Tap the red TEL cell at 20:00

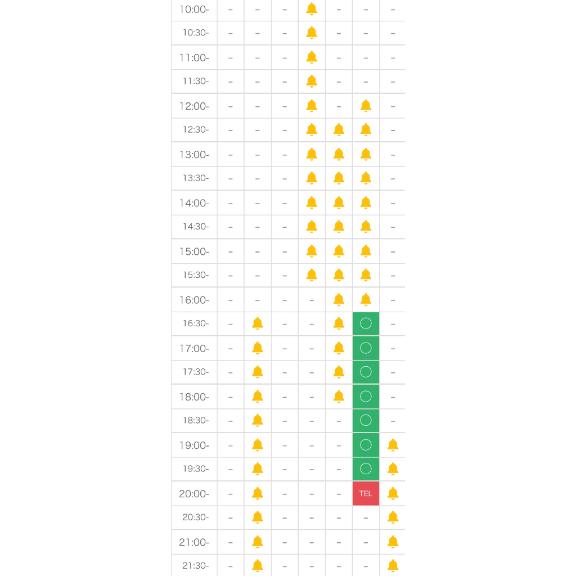tap(366, 493)
